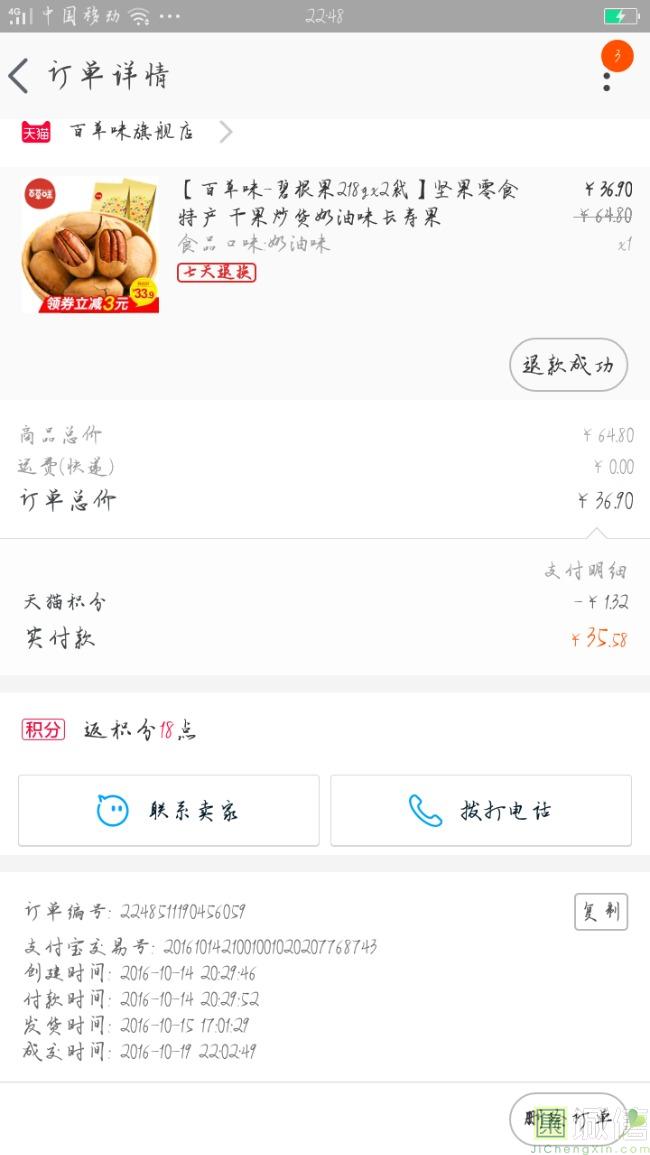Go back from the order details page
The height and width of the screenshot is (1155, 650).
point(20,76)
